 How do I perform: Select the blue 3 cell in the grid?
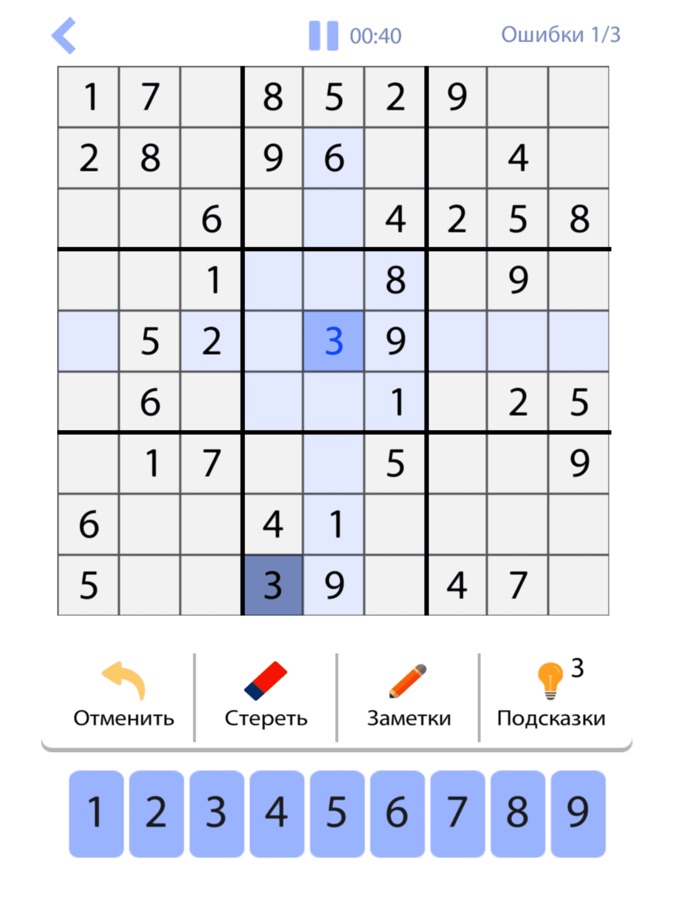[334, 341]
